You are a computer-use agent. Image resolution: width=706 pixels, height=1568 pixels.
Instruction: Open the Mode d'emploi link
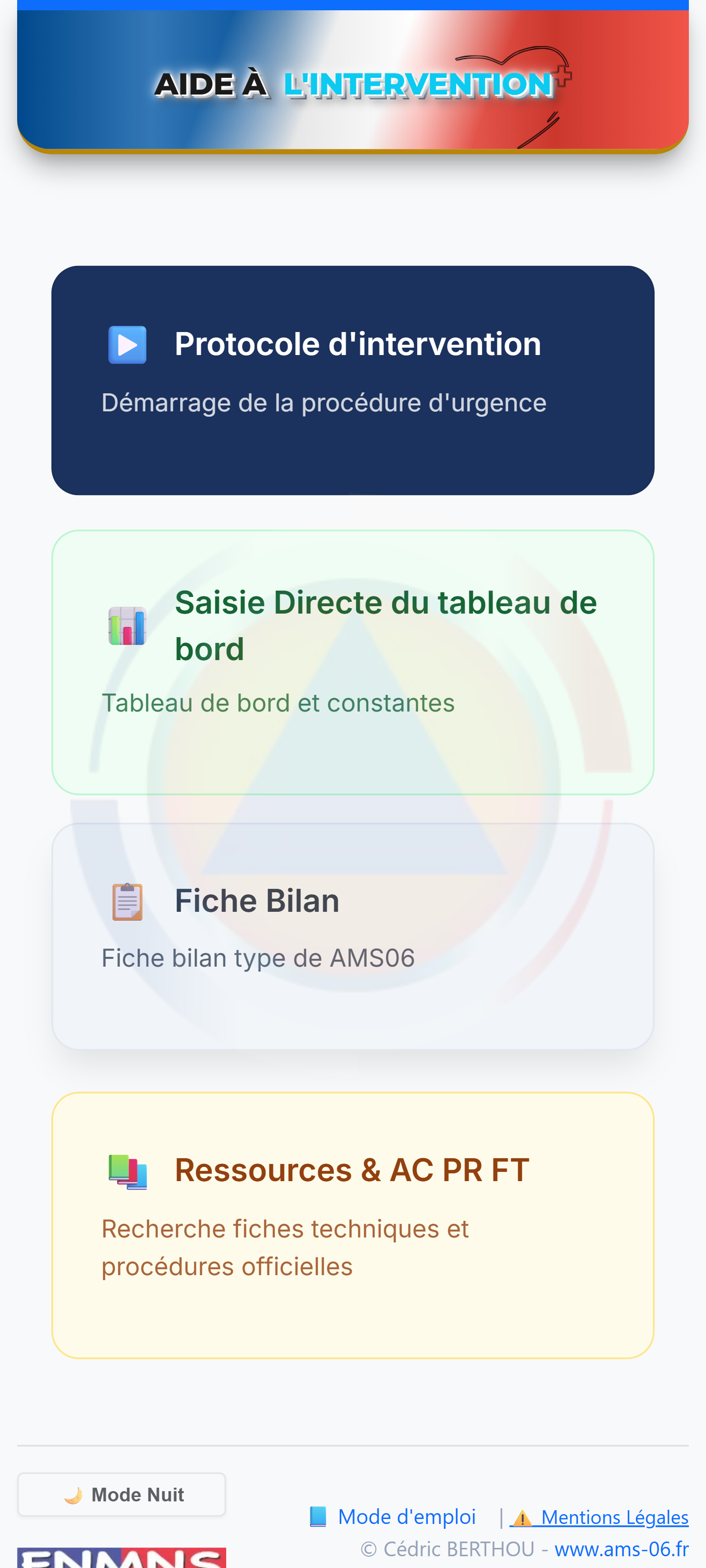click(x=406, y=1517)
